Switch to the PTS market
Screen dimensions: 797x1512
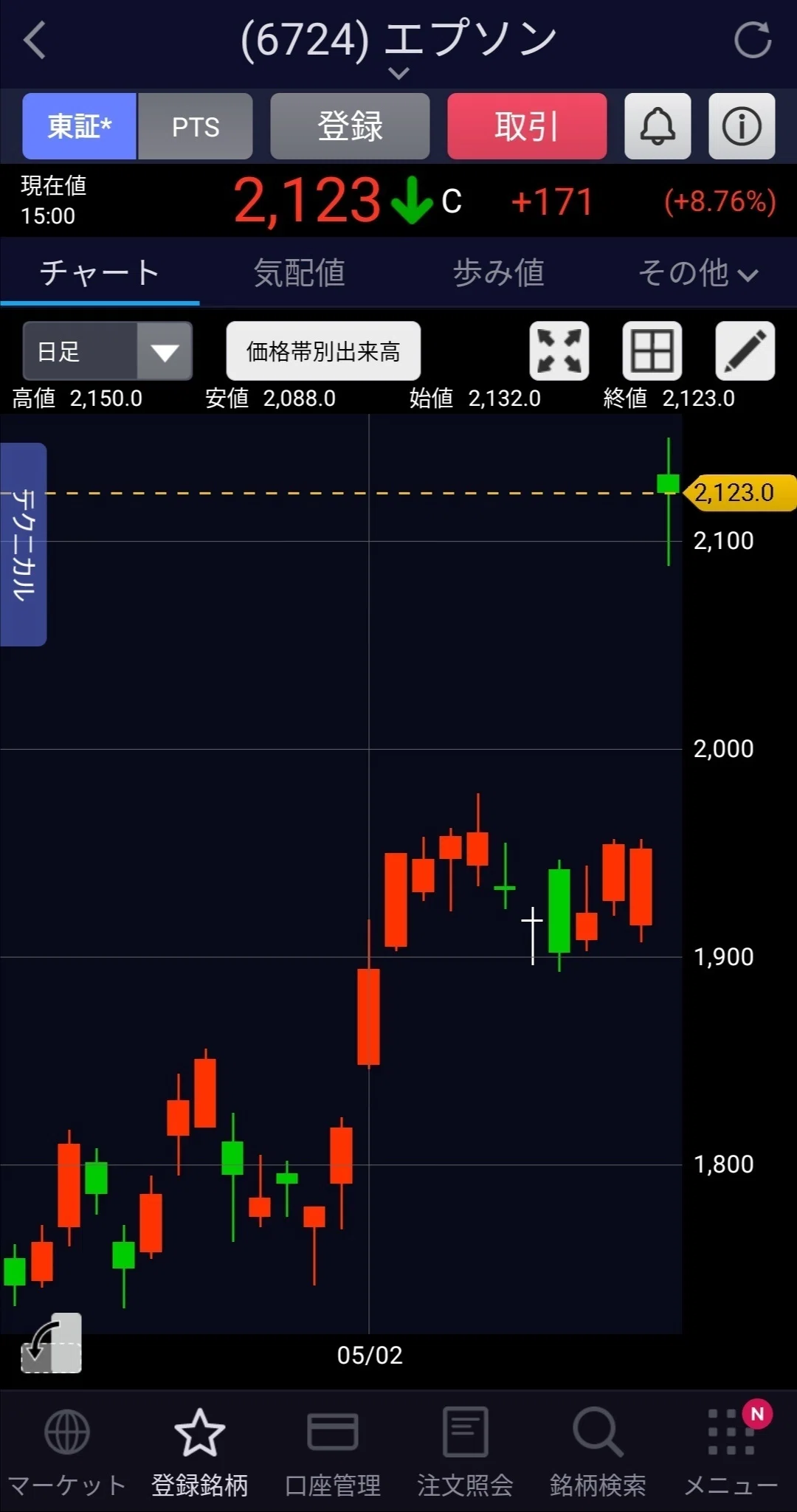pyautogui.click(x=196, y=126)
